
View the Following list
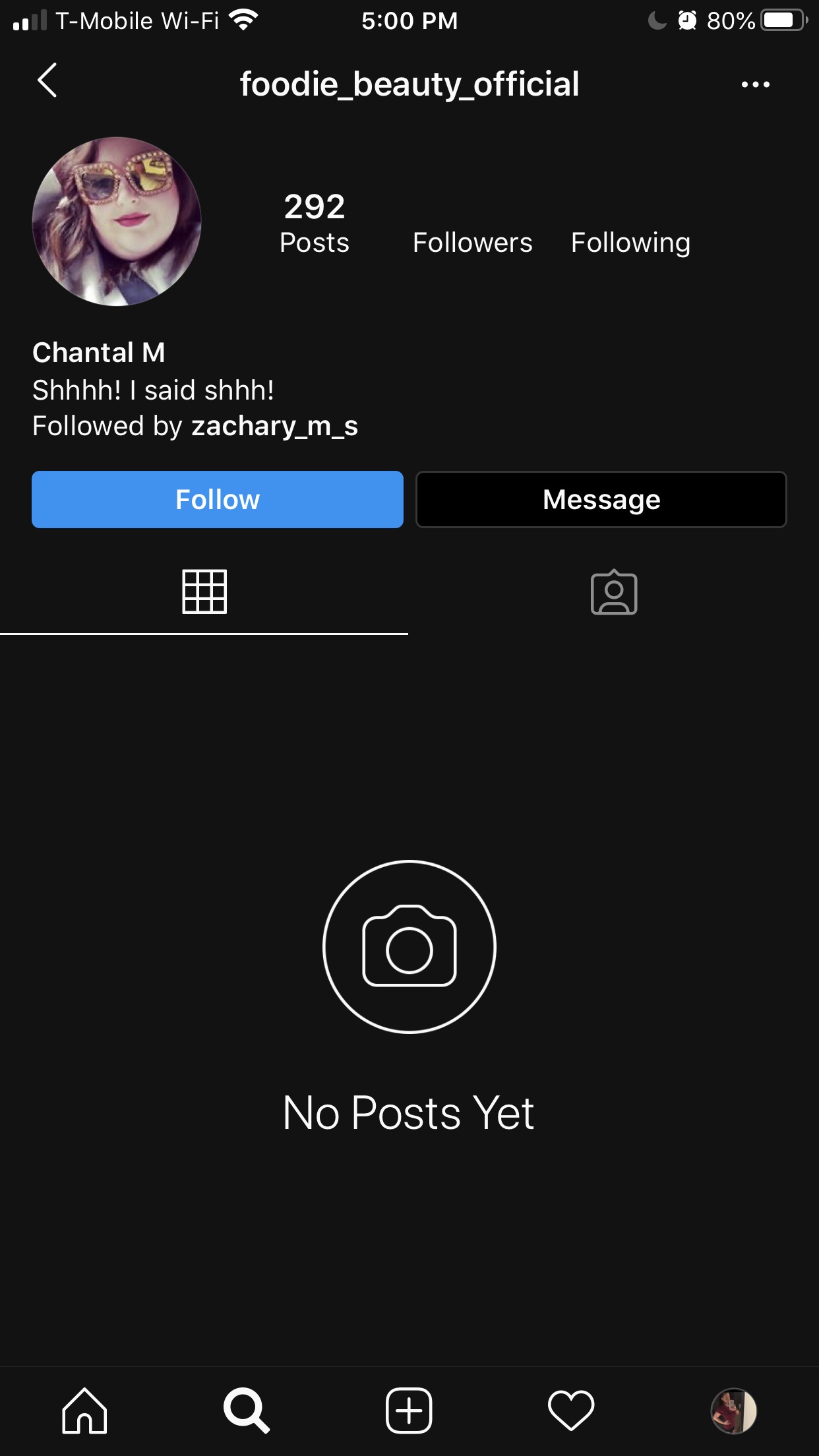tap(630, 243)
